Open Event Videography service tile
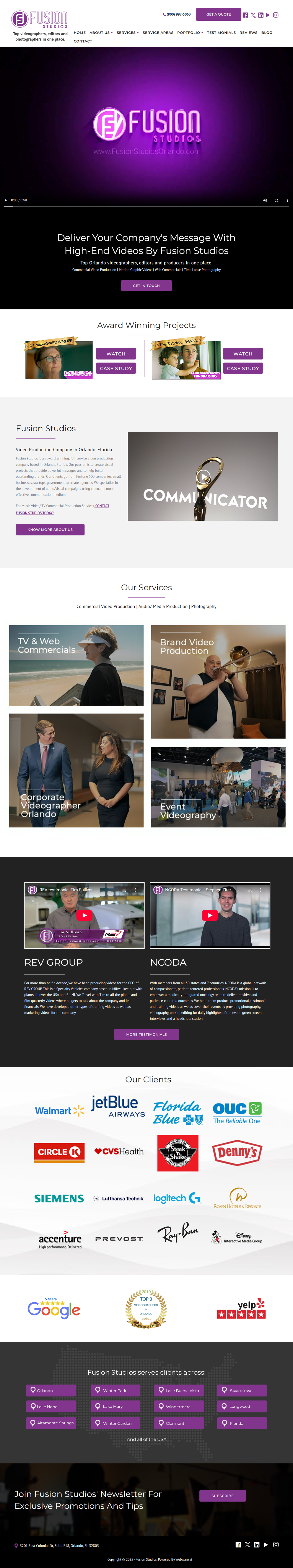293x1568 pixels. [218, 787]
